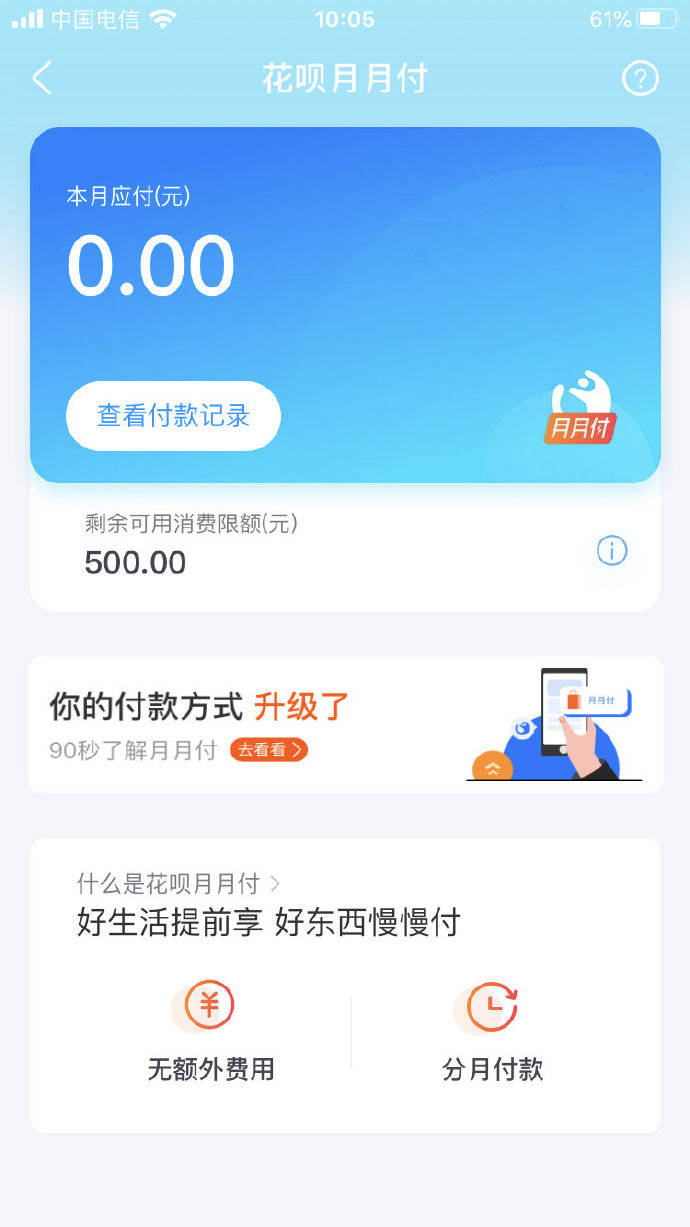The image size is (690, 1227).
Task: Go back from 花呗月月付 page
Action: 42,78
